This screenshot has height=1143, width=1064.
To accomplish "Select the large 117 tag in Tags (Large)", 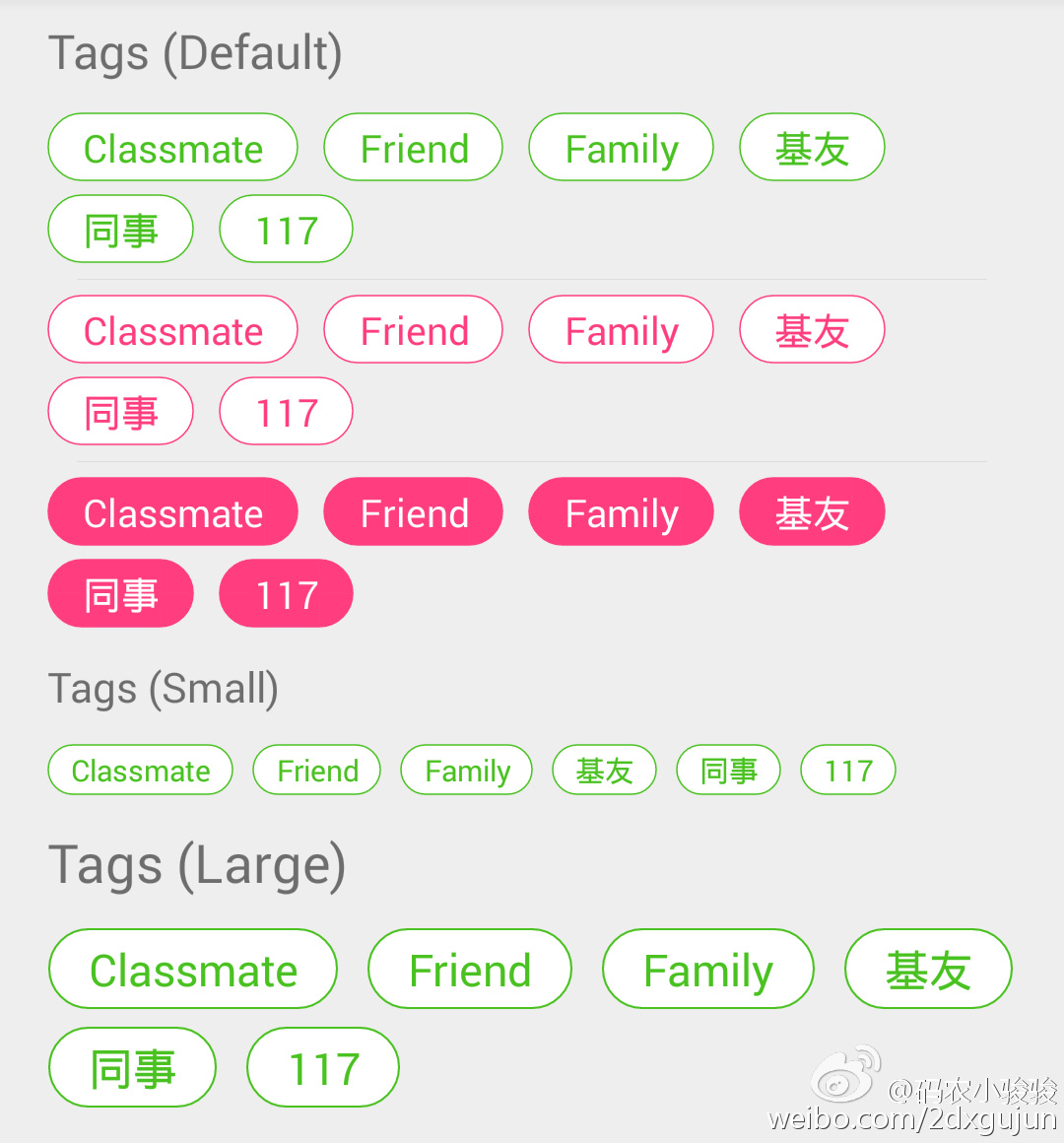I will [323, 1068].
